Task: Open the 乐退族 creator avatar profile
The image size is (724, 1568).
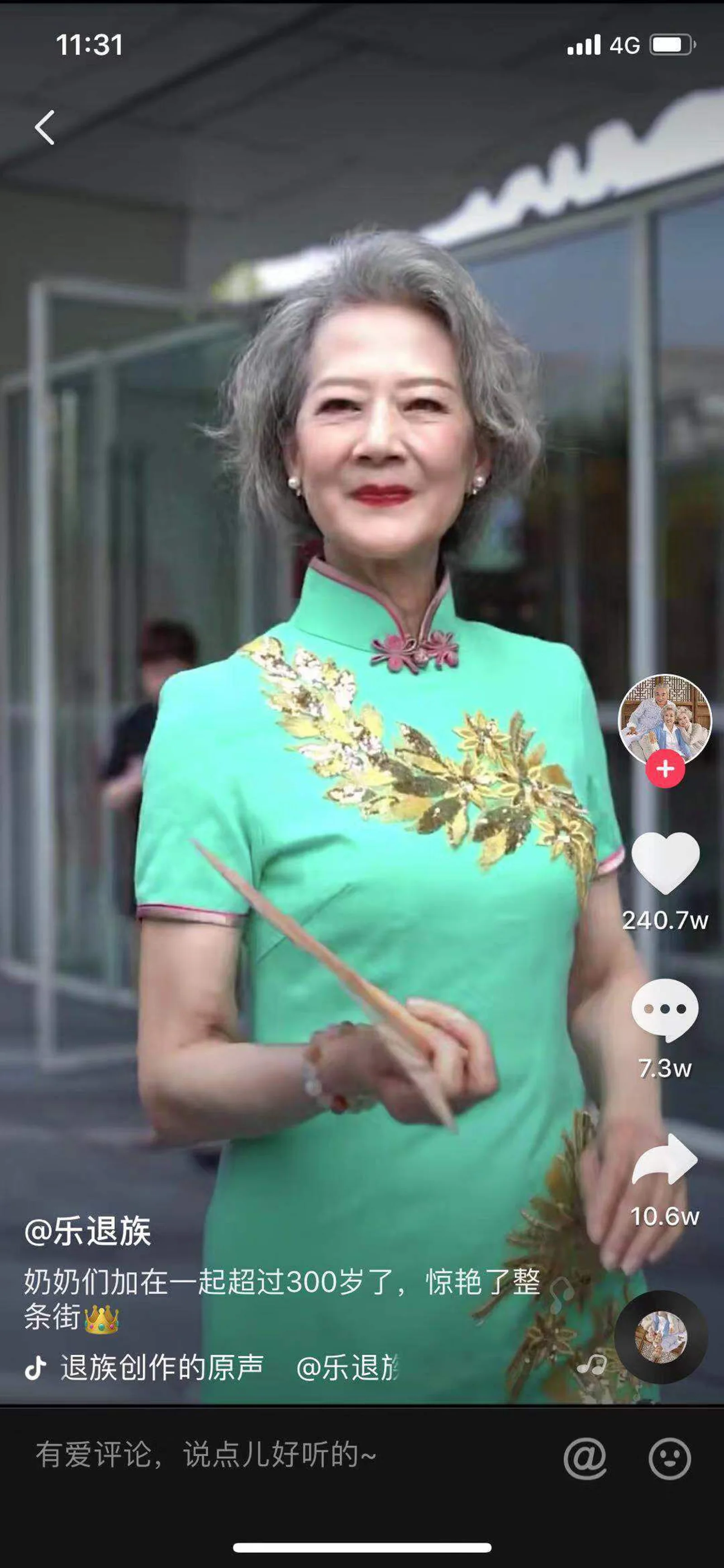Action: (x=664, y=718)
